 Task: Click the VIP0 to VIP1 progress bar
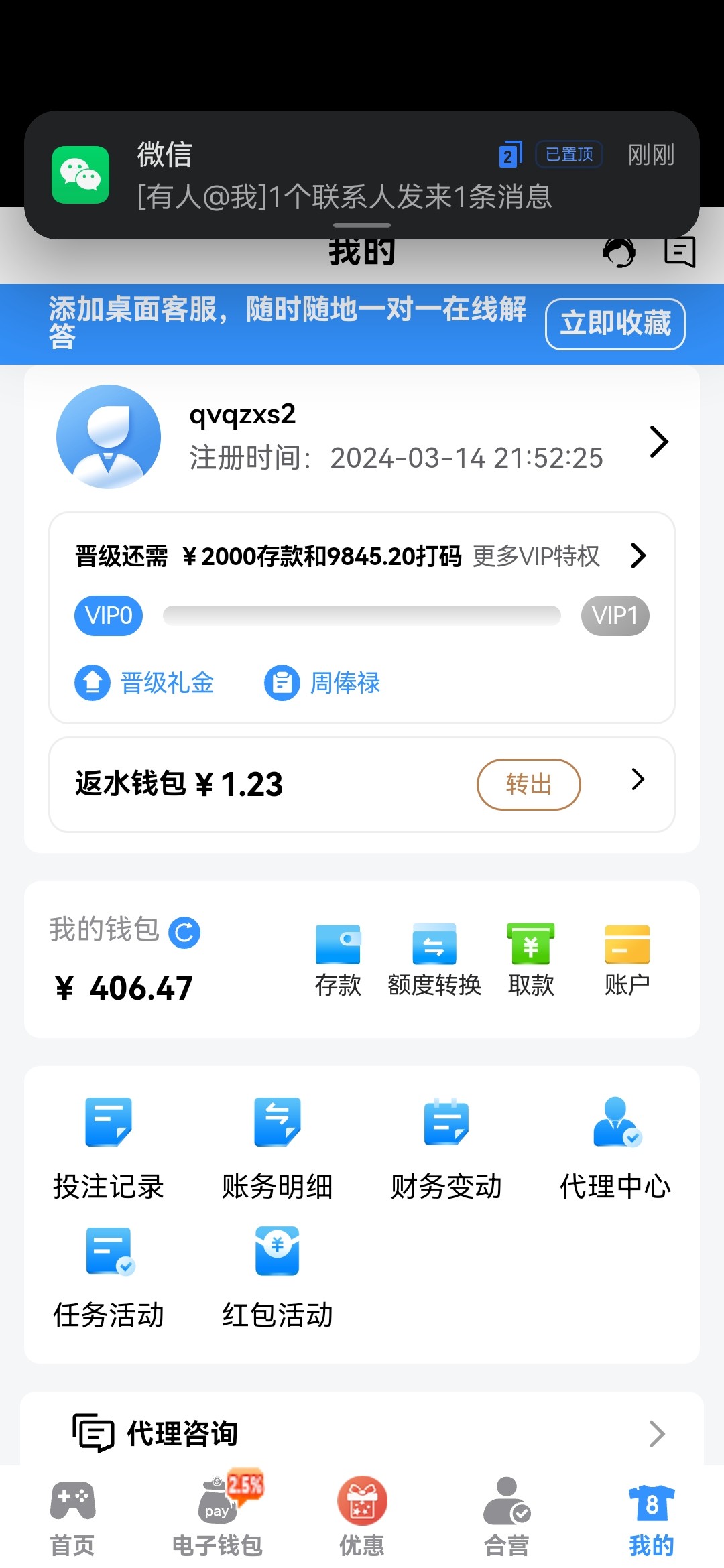tap(362, 615)
